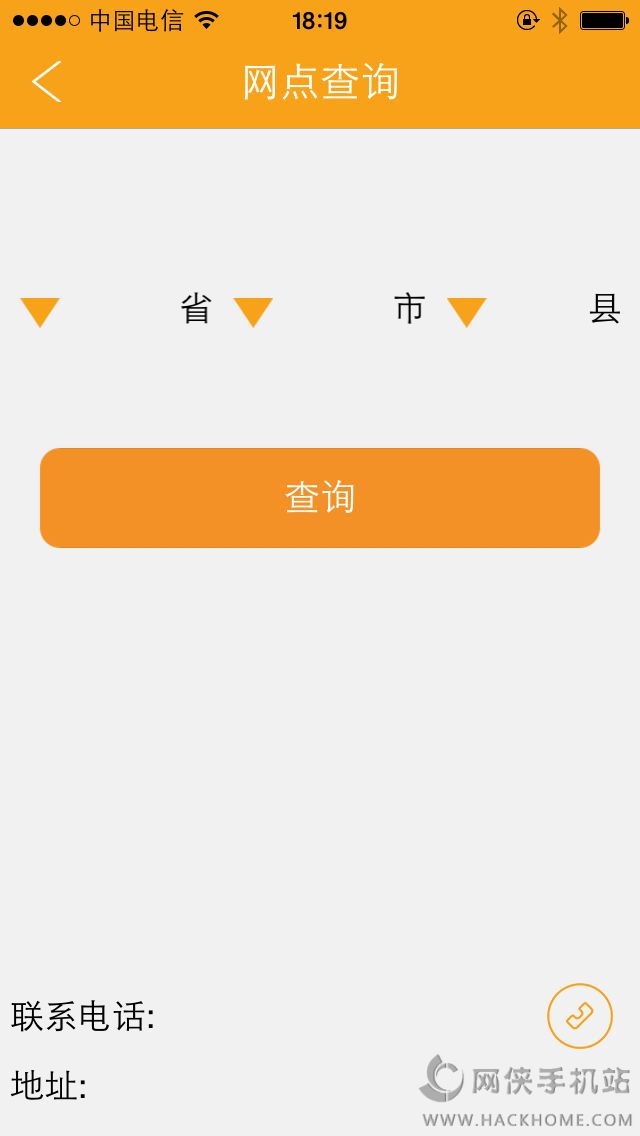Open the 省 province dropdown
Image resolution: width=640 pixels, height=1136 pixels.
click(40, 312)
